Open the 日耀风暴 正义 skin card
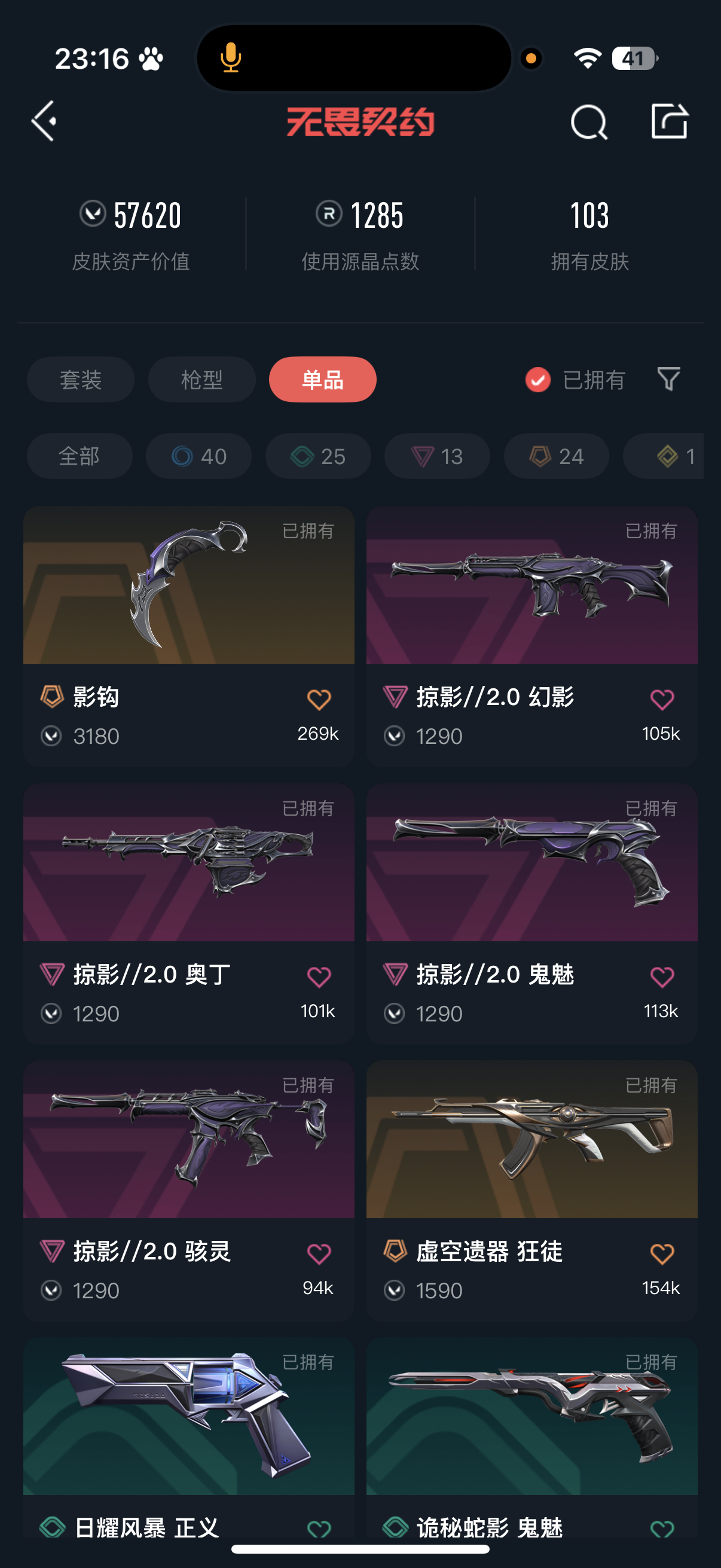This screenshot has width=721, height=1568. point(188,1439)
